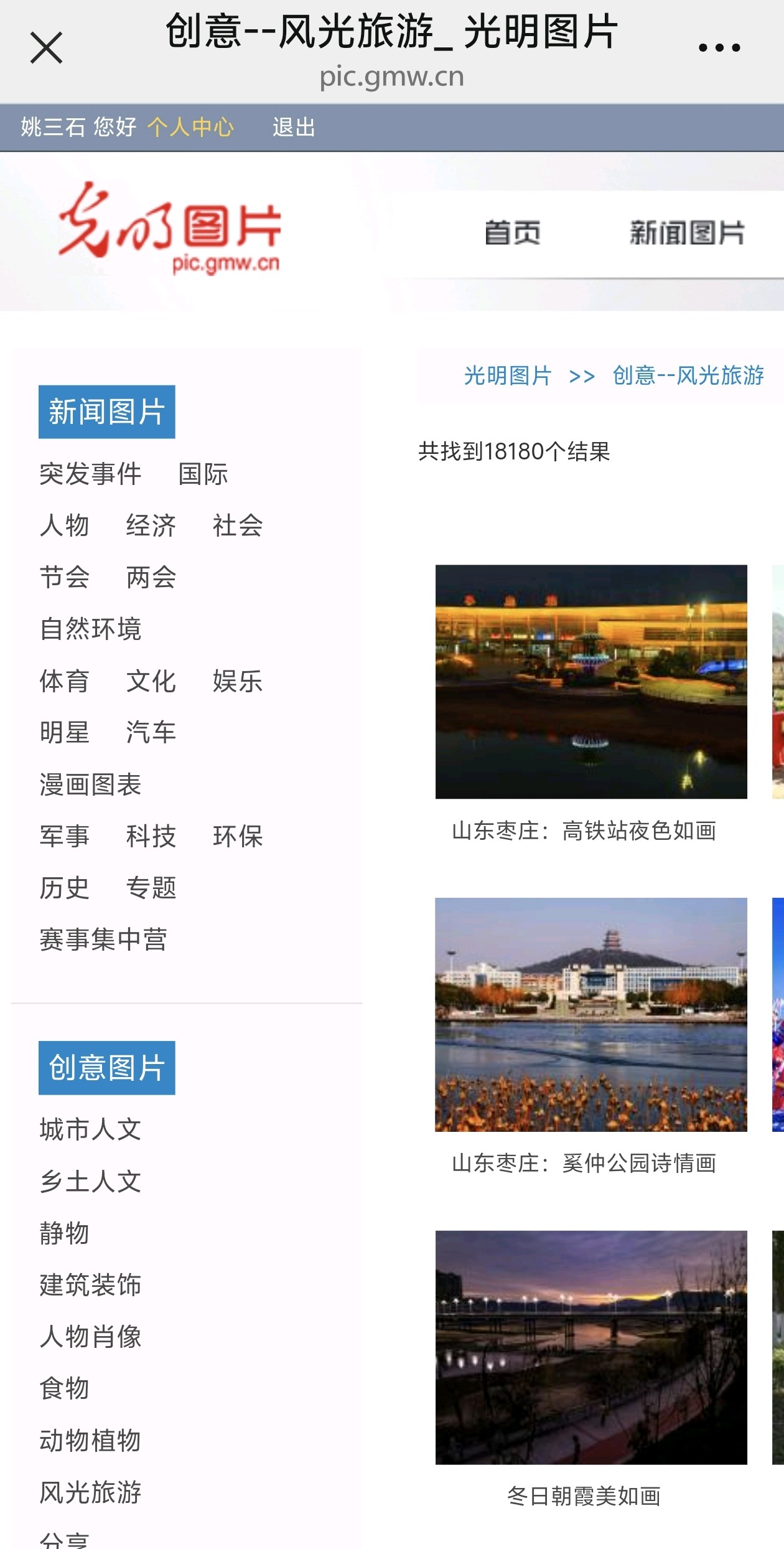Image resolution: width=784 pixels, height=1549 pixels.
Task: Open 个人中心 personal center
Action: click(190, 128)
